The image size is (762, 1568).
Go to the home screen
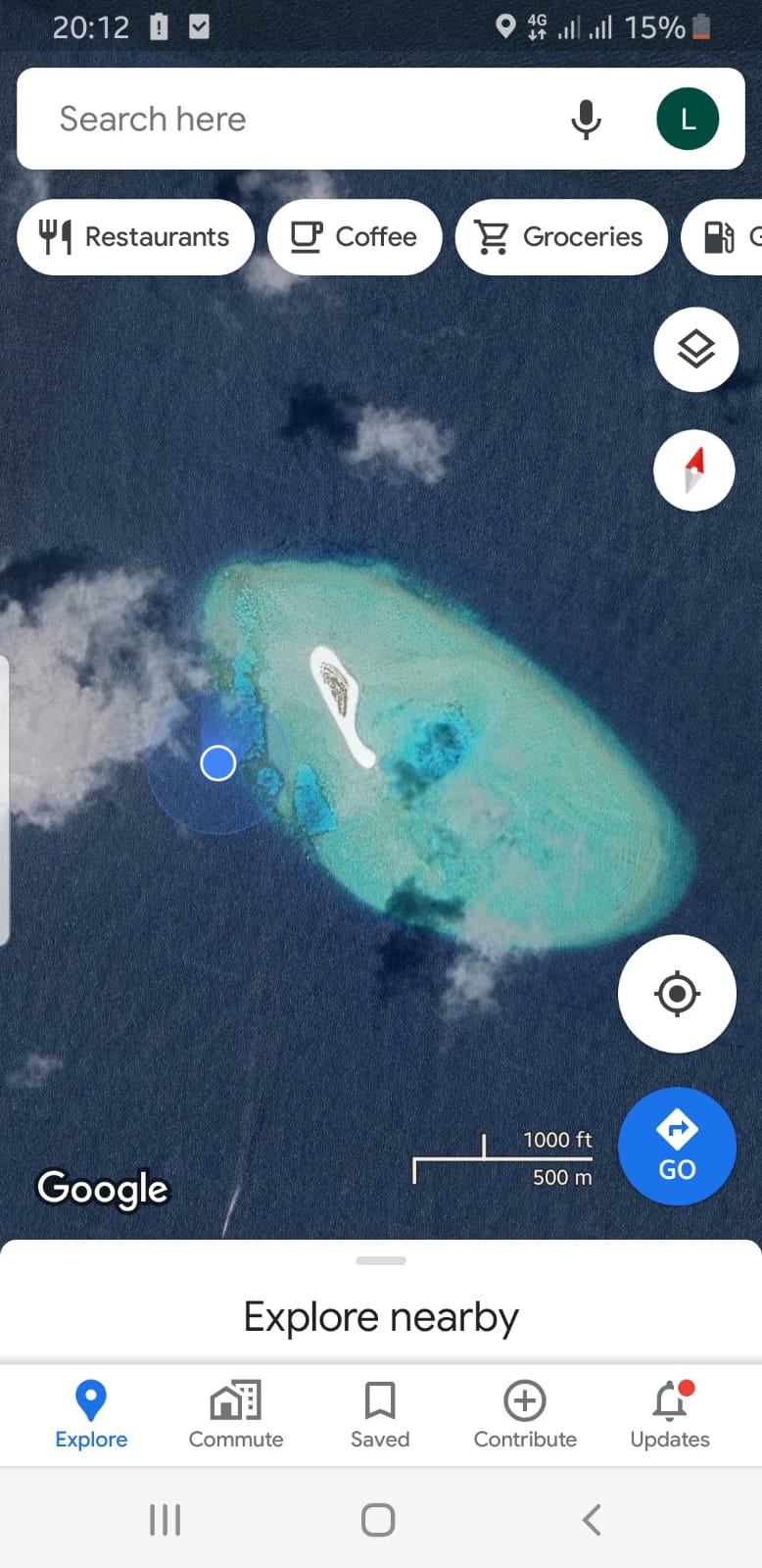378,1520
